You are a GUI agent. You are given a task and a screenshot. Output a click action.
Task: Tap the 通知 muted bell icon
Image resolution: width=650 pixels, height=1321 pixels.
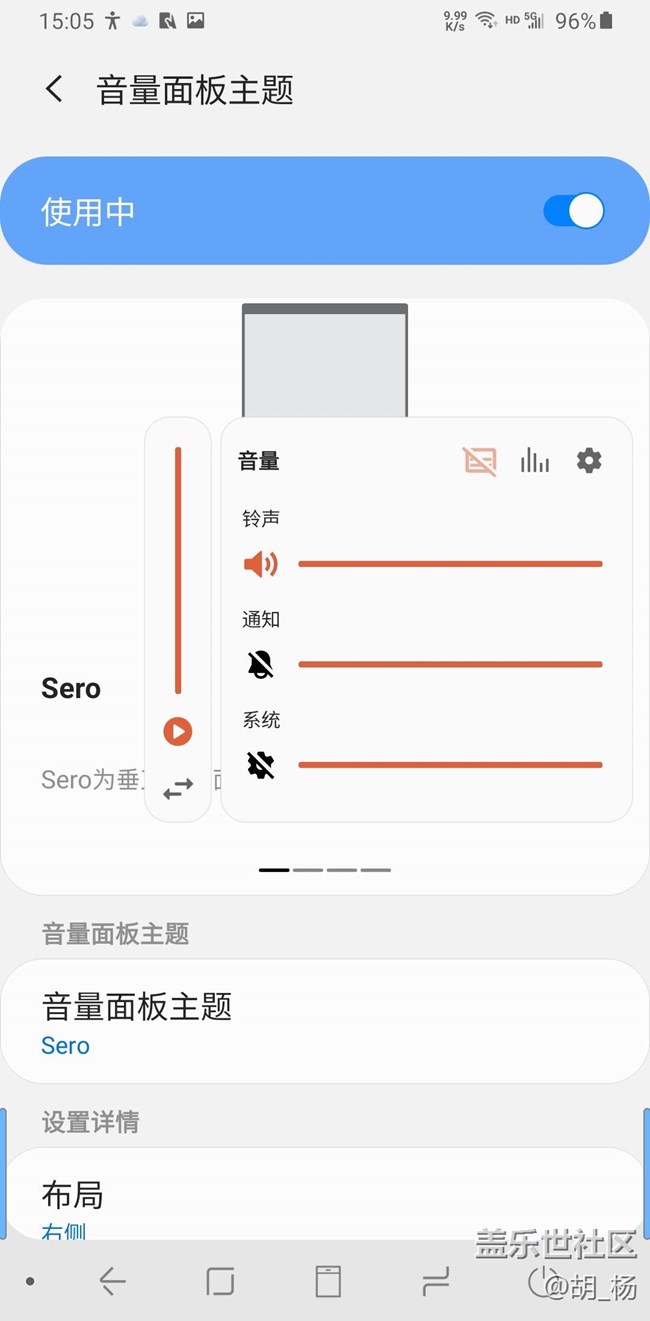(261, 664)
